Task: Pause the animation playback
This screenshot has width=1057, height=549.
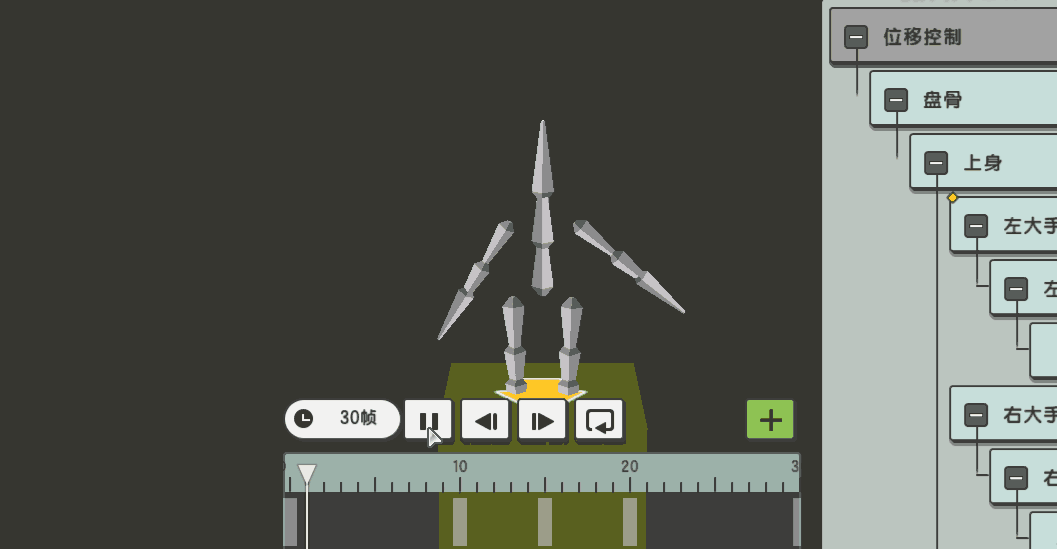Action: [x=428, y=420]
